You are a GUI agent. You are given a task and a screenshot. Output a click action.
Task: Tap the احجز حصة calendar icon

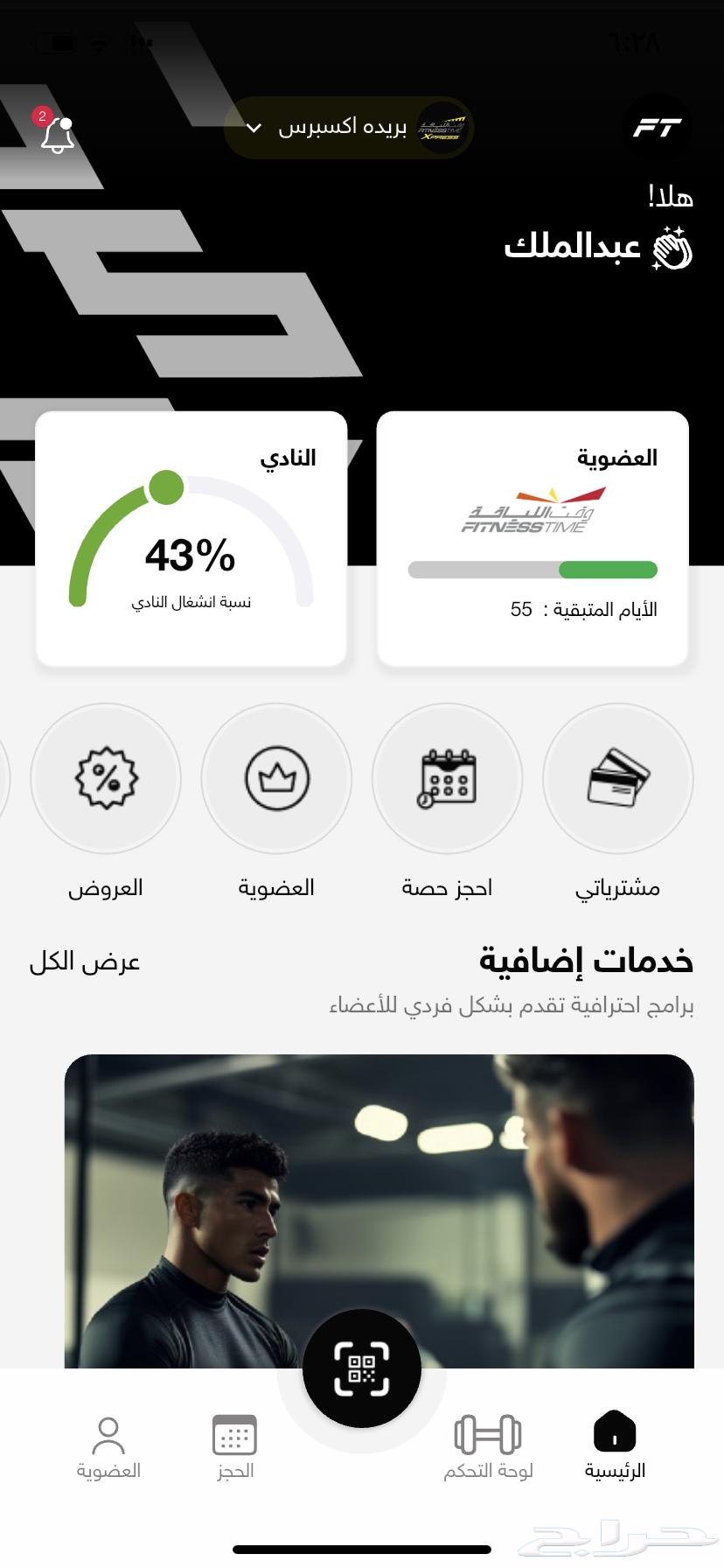447,779
